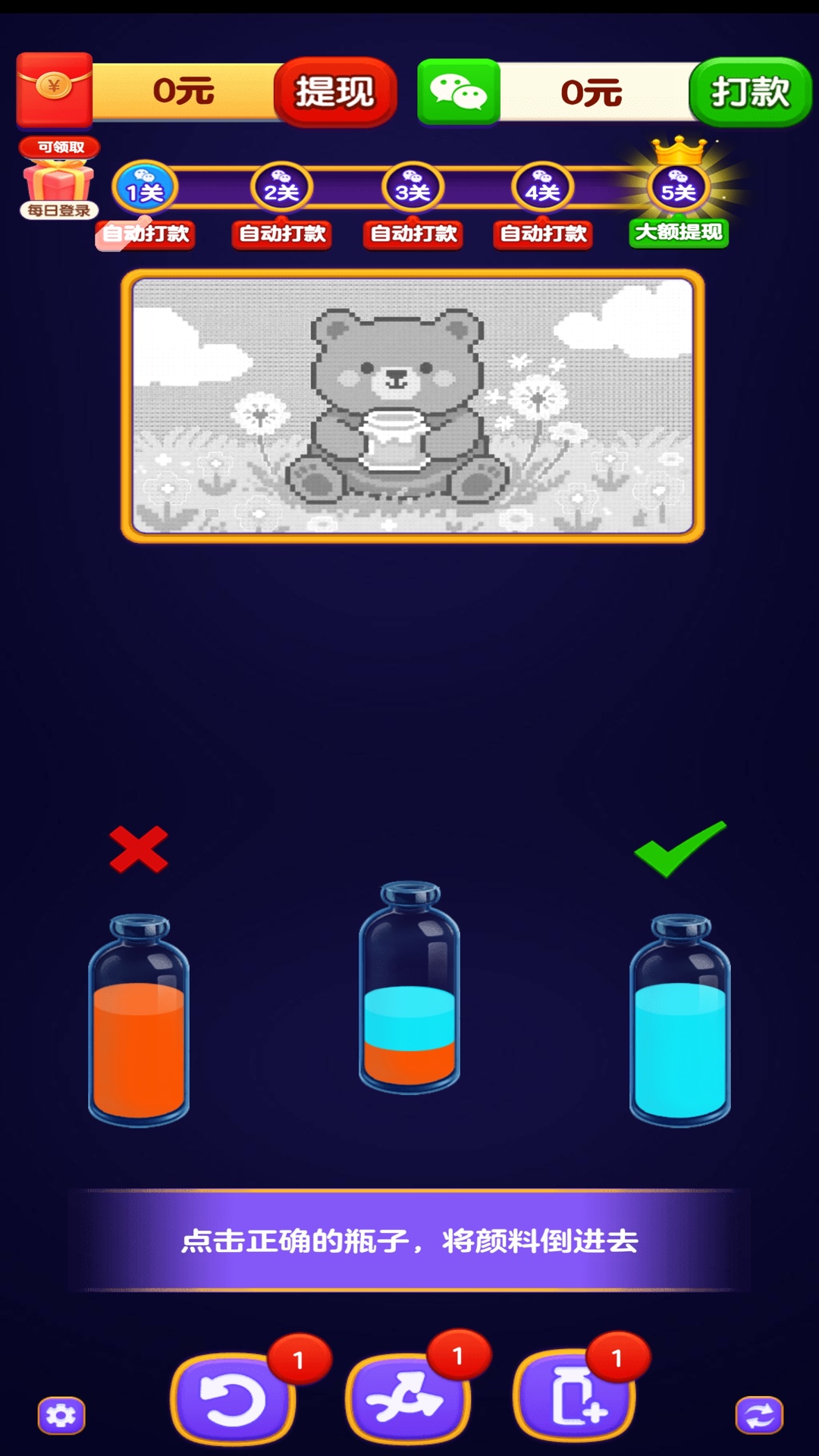Use the undo move booster
The width and height of the screenshot is (819, 1456).
[x=233, y=1398]
